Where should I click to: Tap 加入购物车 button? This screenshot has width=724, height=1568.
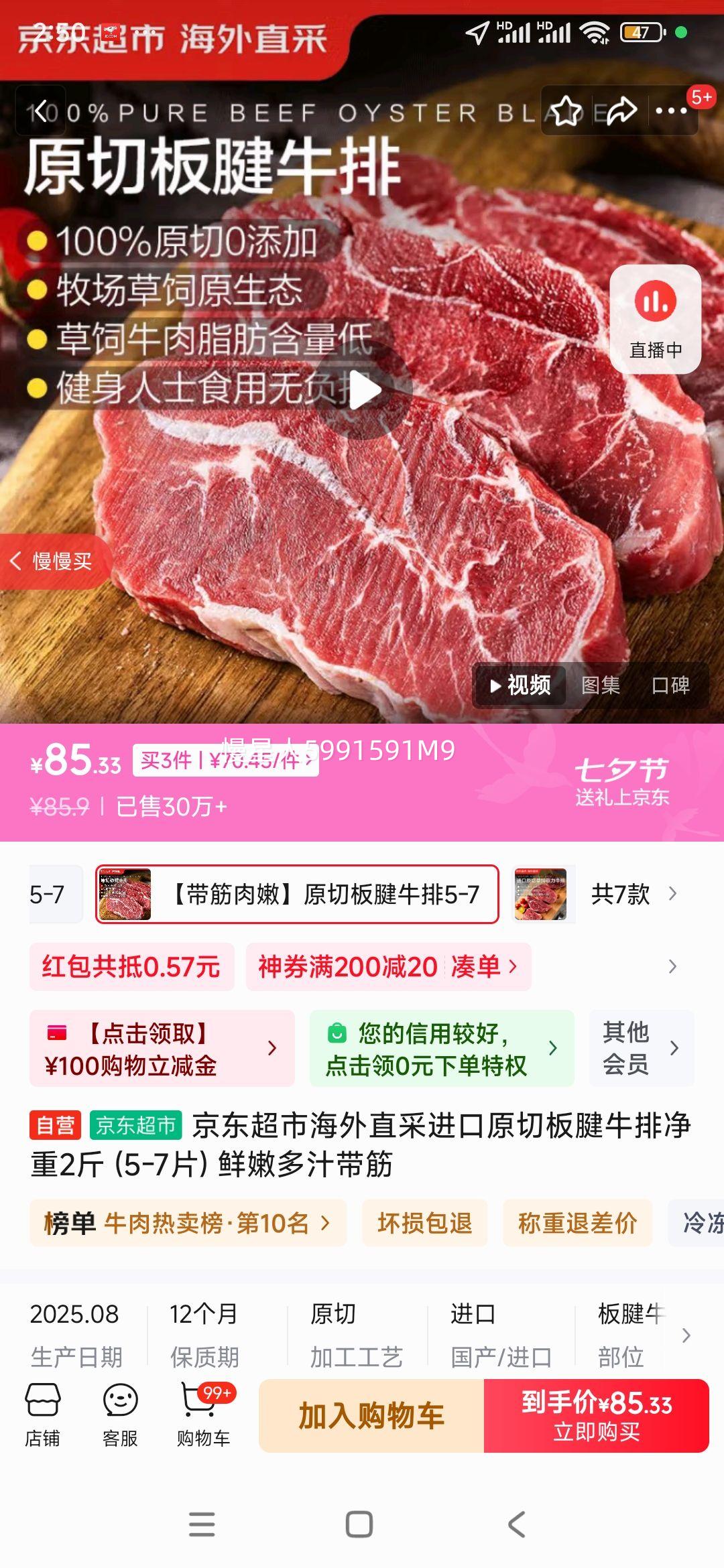coord(371,1416)
